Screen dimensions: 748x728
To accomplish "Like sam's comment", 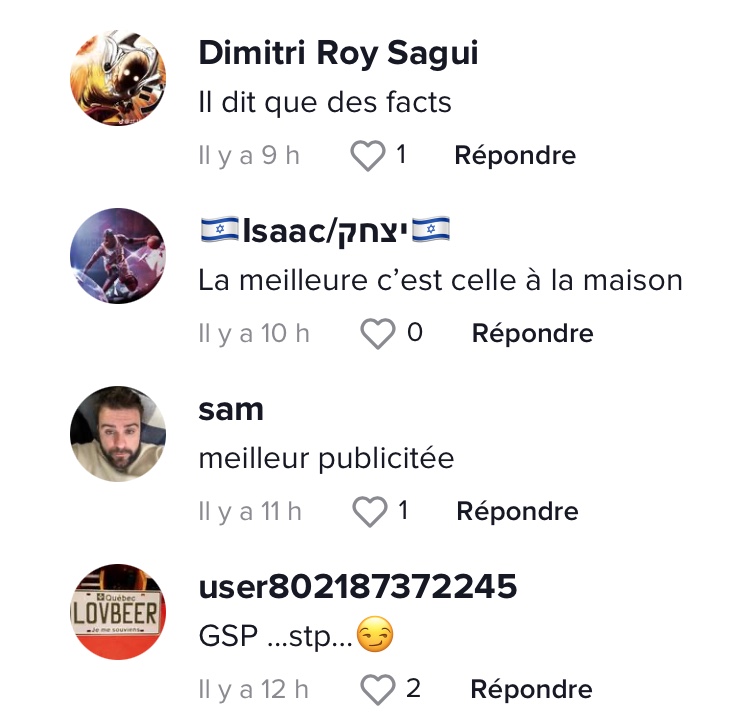I will point(370,512).
